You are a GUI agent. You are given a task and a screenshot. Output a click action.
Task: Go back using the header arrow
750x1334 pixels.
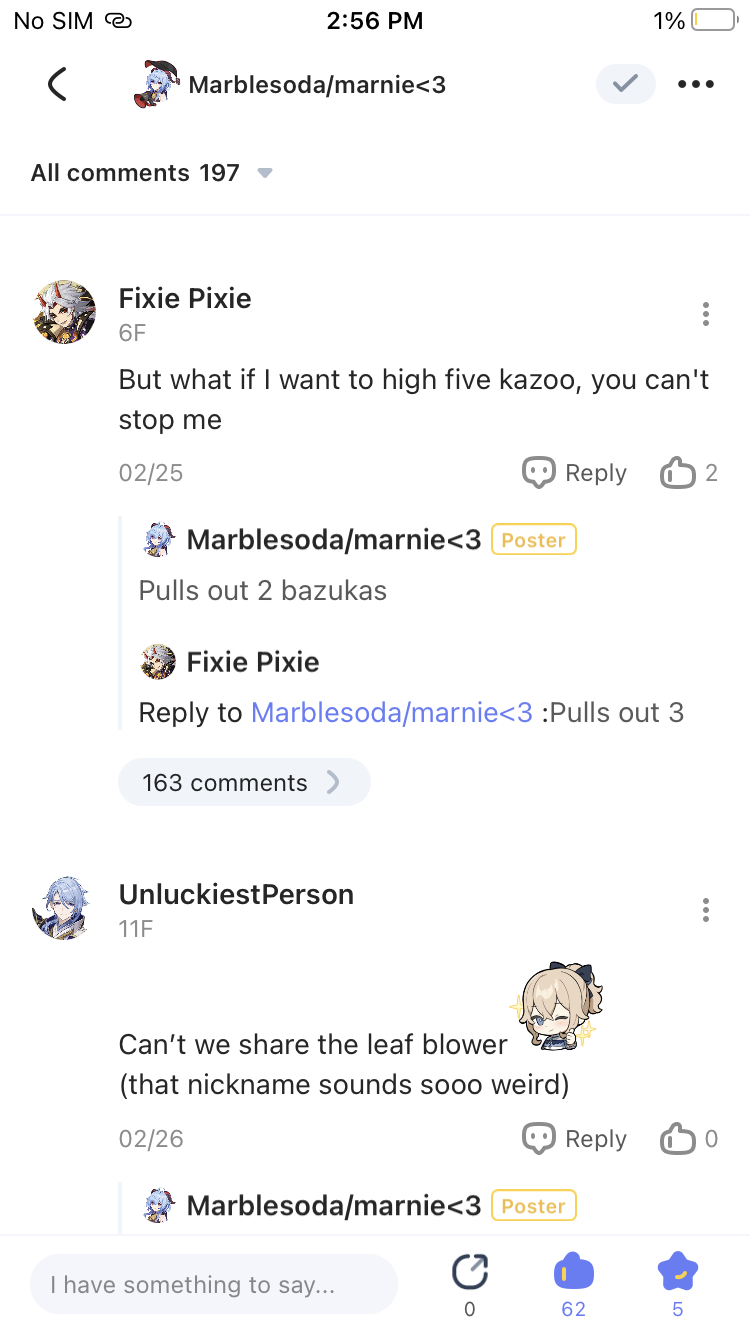pos(58,85)
